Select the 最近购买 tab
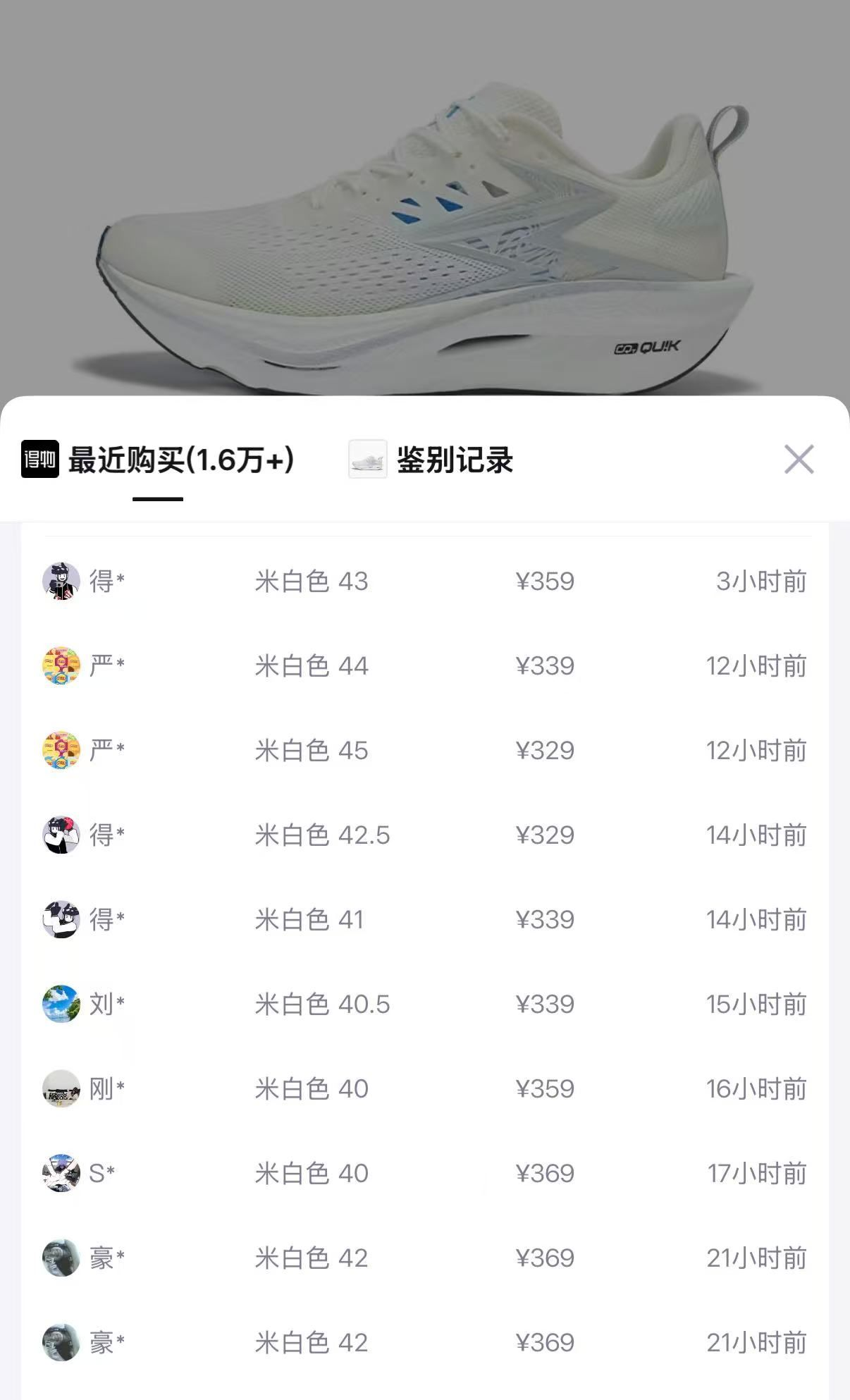 tap(180, 460)
